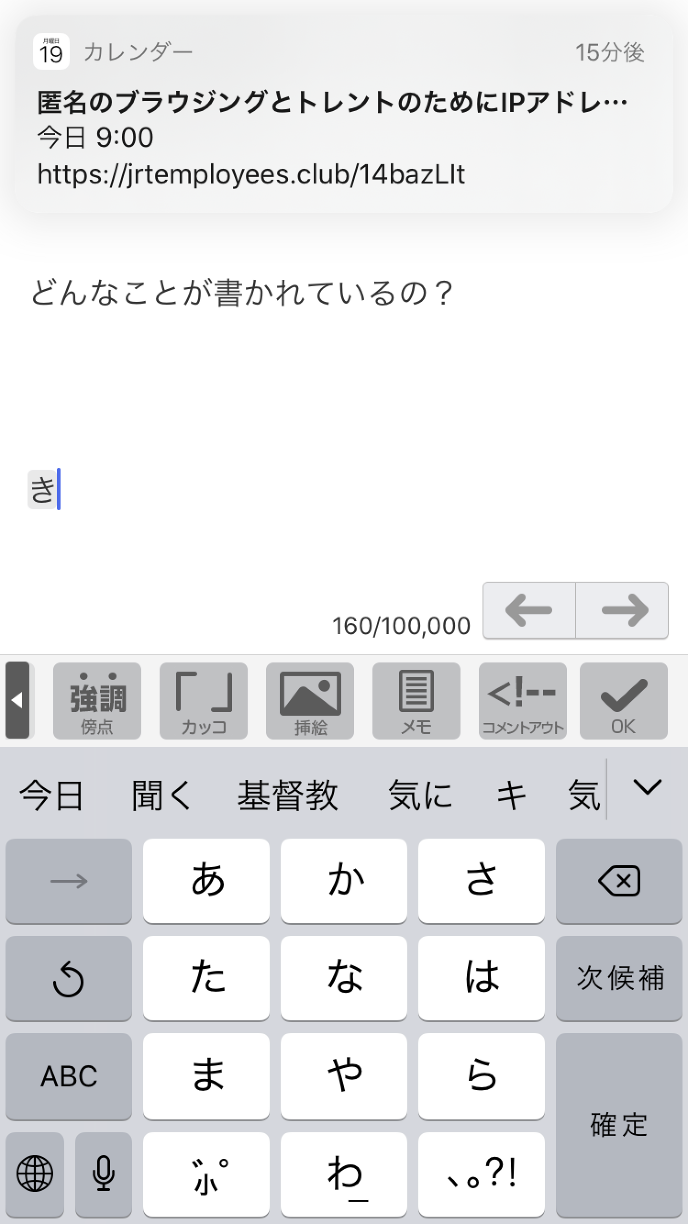Screen dimensions: 688x1224
Task: Confirm editing with the OK checkmark
Action: (623, 700)
